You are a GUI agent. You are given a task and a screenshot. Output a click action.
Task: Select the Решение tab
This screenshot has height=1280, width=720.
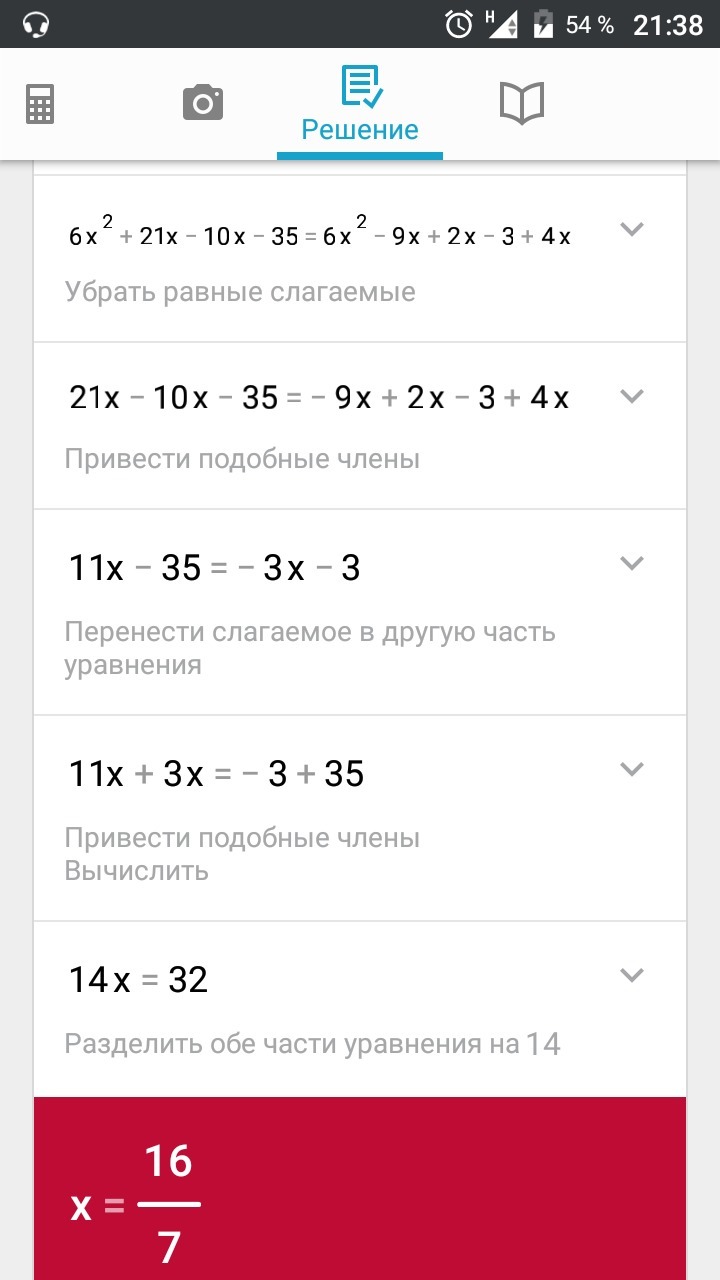[x=360, y=105]
